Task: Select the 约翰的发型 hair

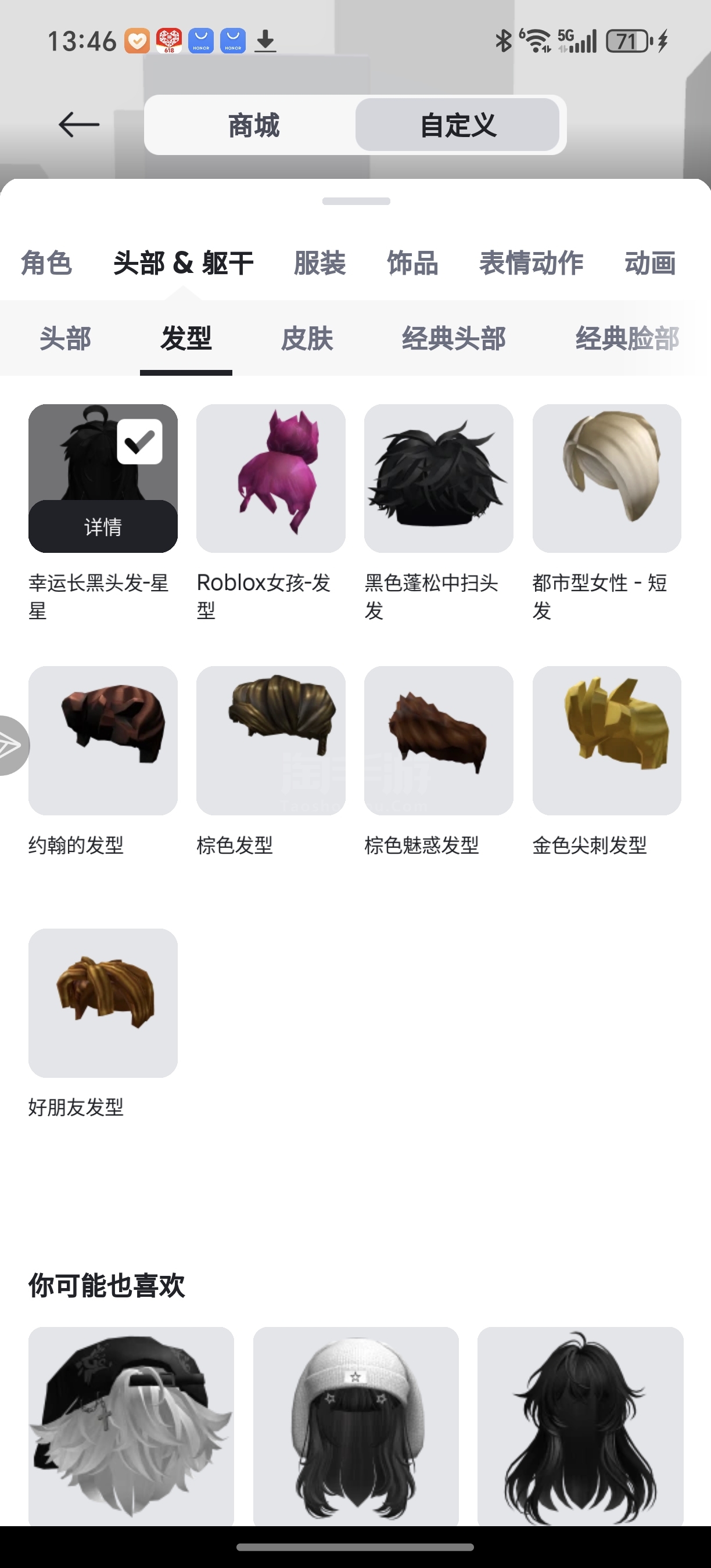Action: tap(103, 740)
